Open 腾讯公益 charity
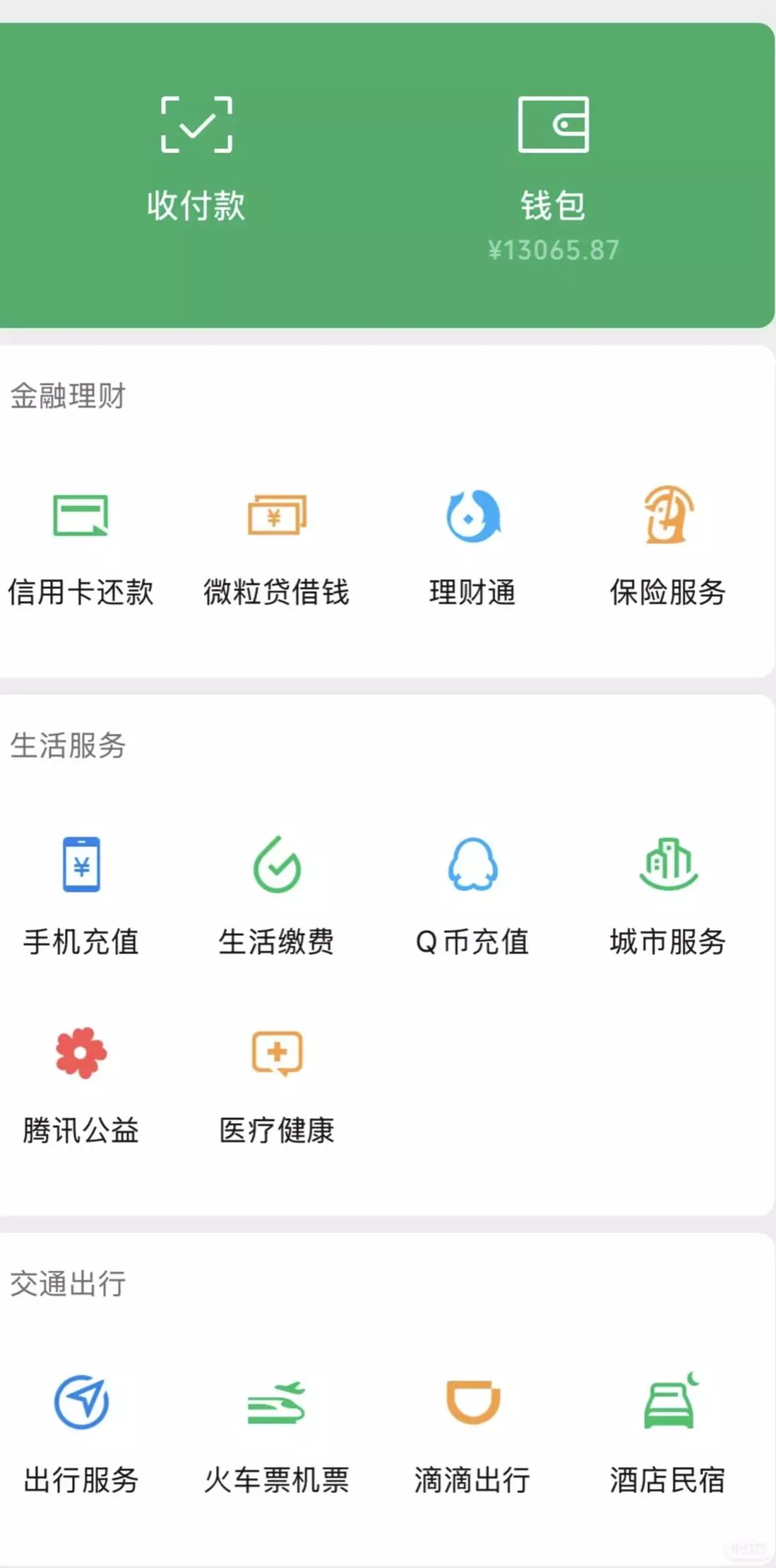This screenshot has height=1568, width=776. coord(80,1086)
